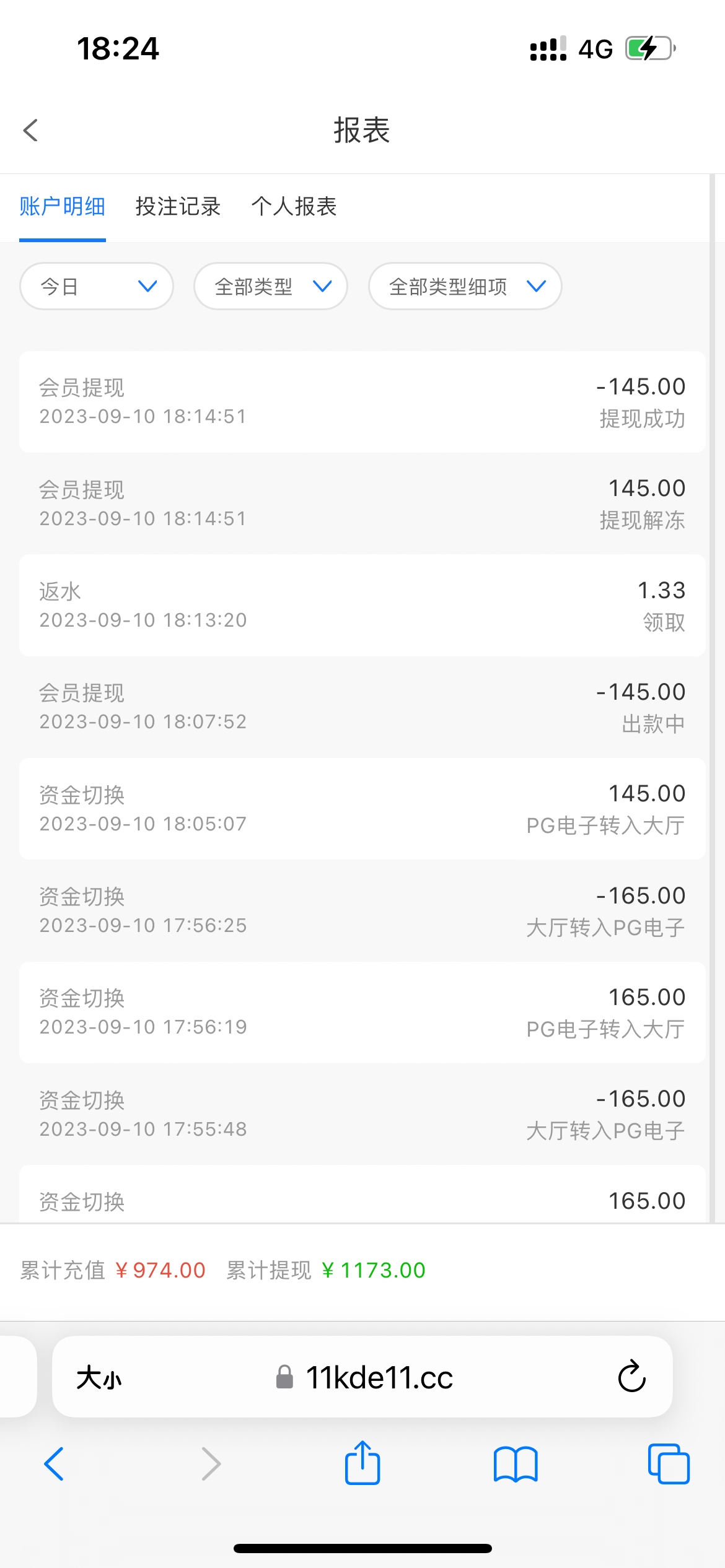The image size is (725, 1568).
Task: Show all open Safari tabs
Action: pyautogui.click(x=668, y=1464)
